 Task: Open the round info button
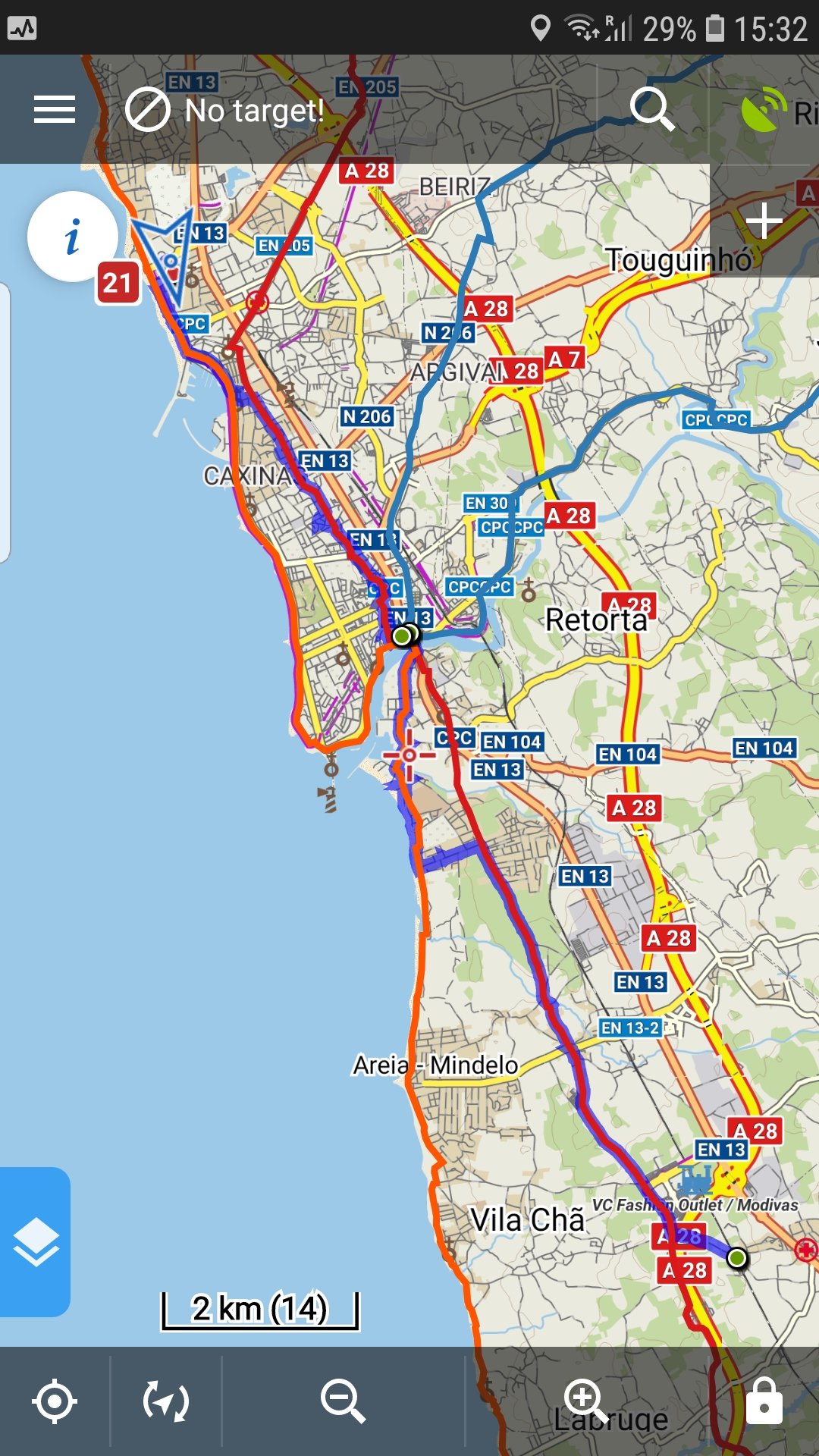(73, 237)
